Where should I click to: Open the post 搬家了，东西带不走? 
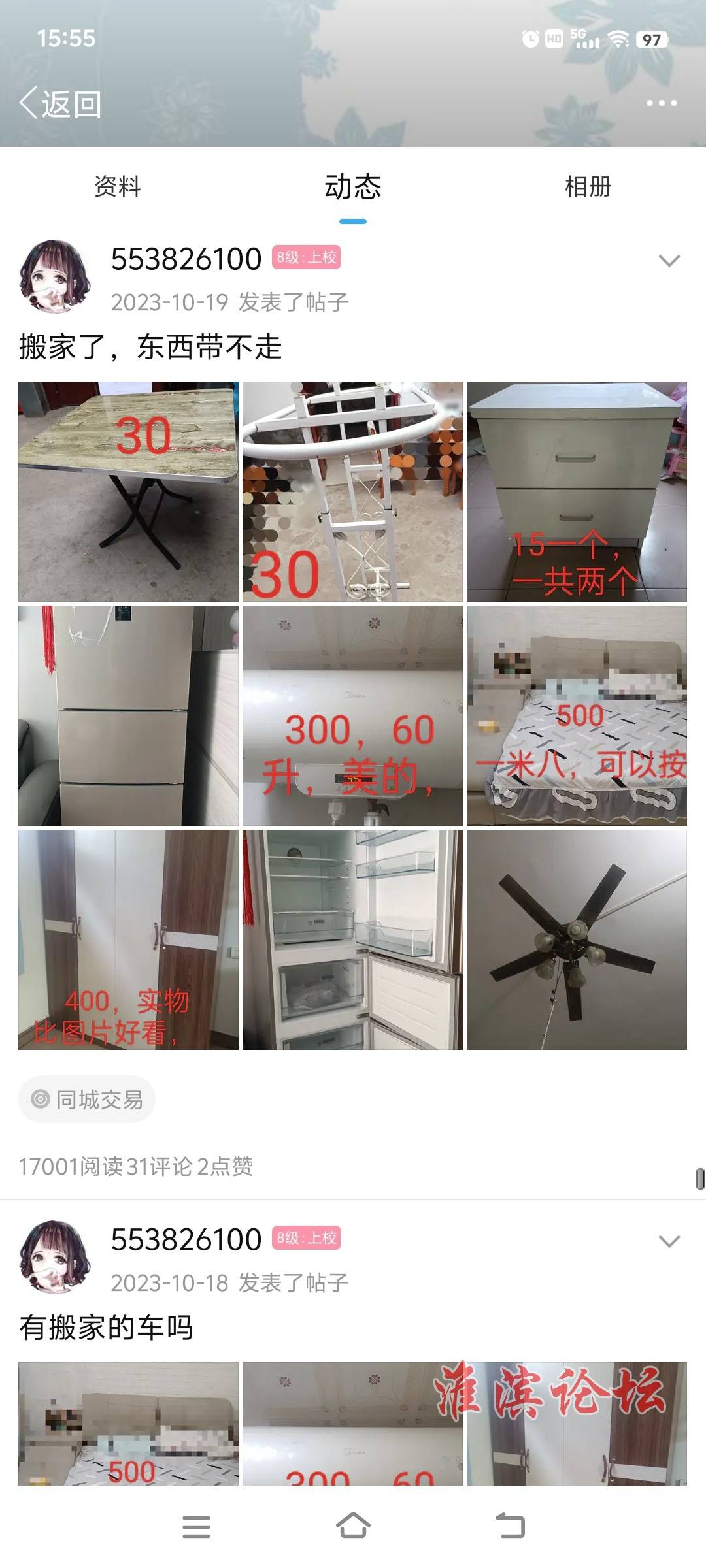[150, 347]
